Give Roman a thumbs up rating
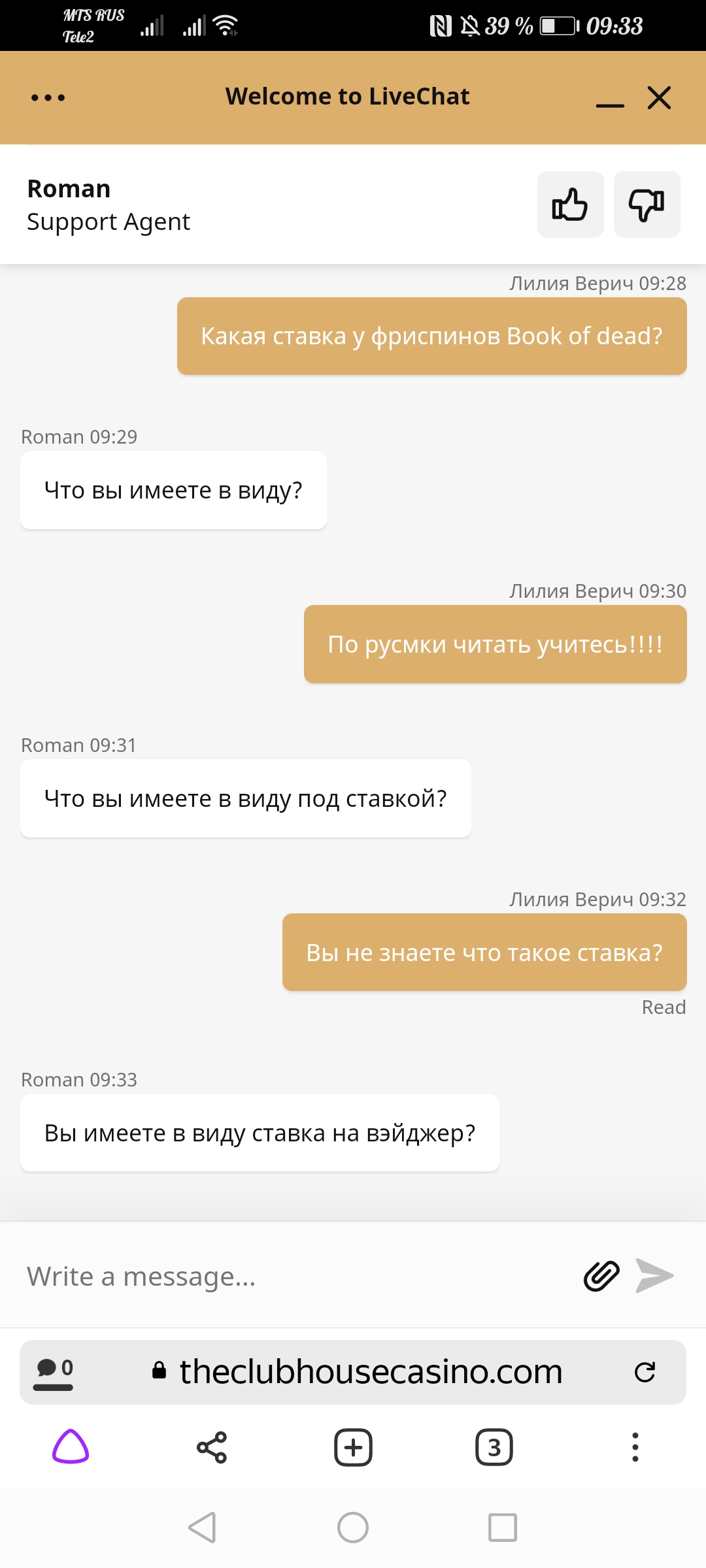The image size is (706, 1568). pyautogui.click(x=569, y=204)
